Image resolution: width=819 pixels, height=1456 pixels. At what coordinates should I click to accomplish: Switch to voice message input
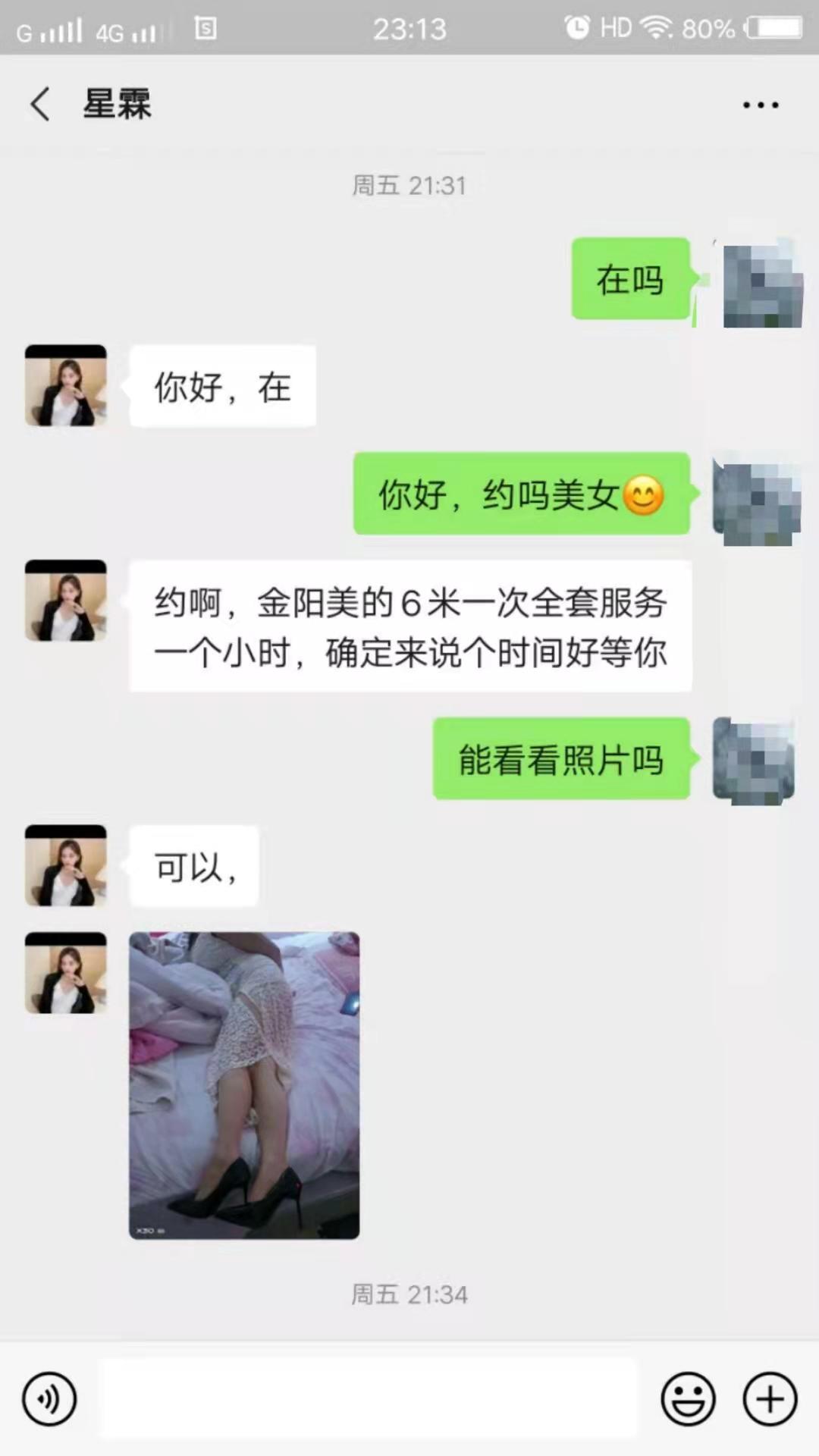[x=49, y=1399]
